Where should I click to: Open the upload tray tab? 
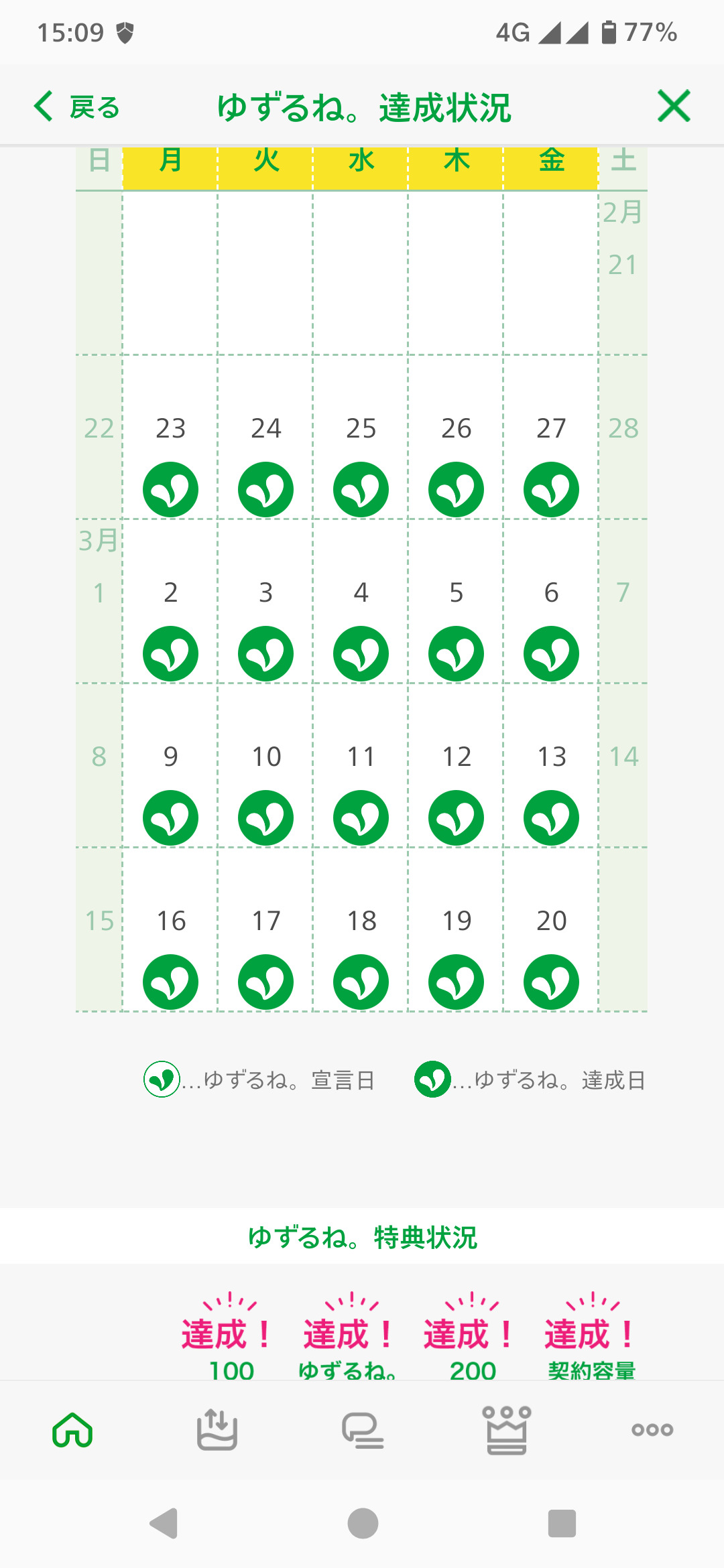pos(217,1430)
